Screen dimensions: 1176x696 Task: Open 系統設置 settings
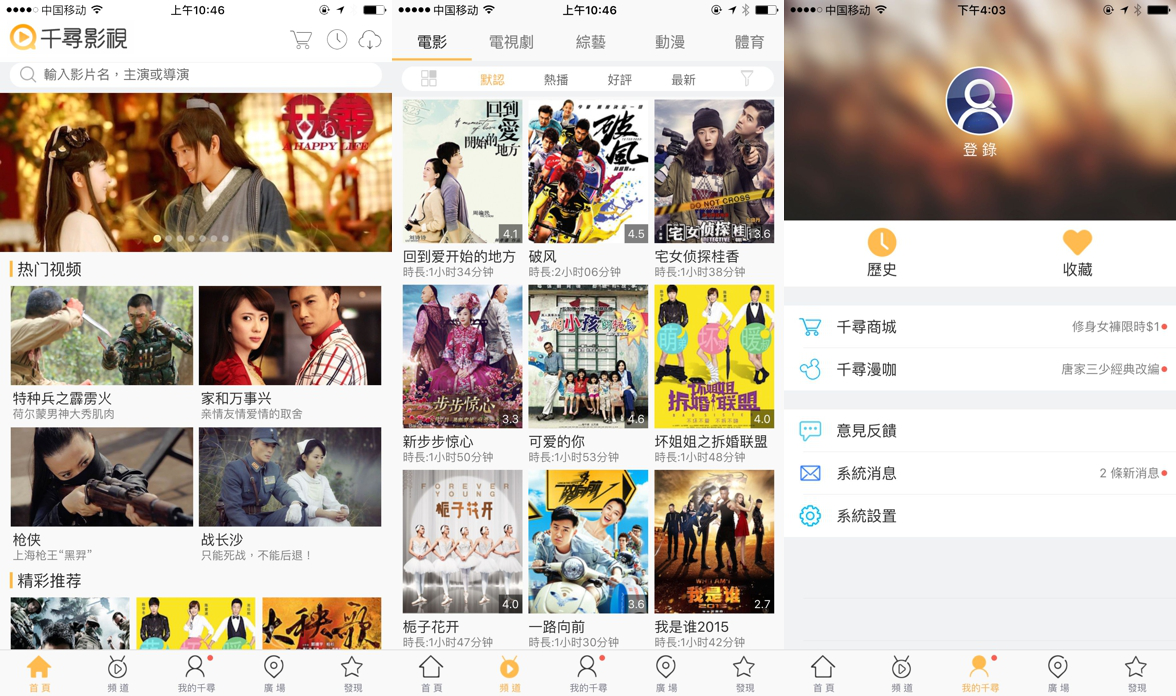980,516
